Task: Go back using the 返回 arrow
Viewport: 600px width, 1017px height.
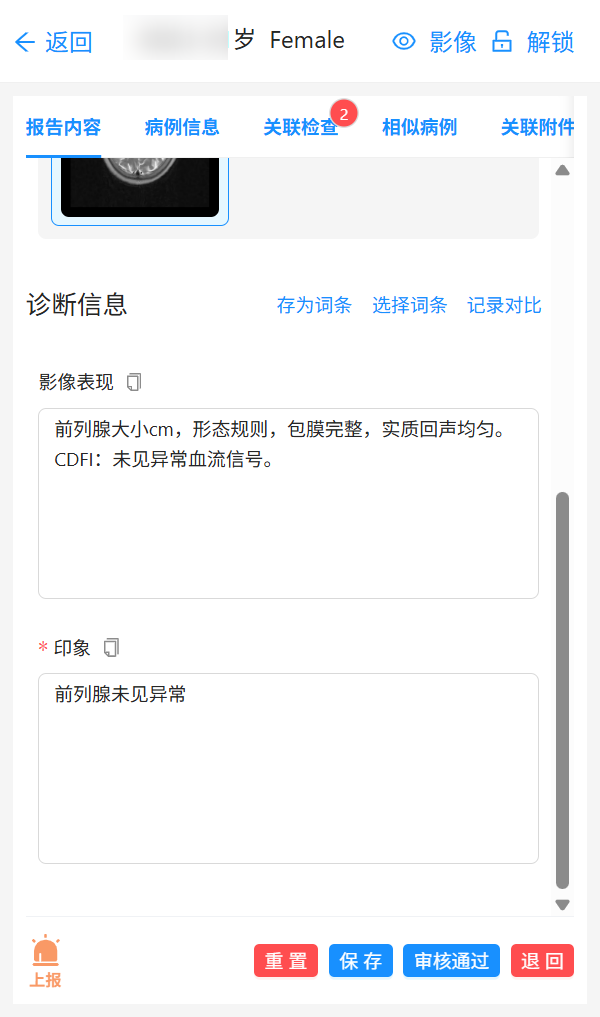Action: click(x=54, y=42)
